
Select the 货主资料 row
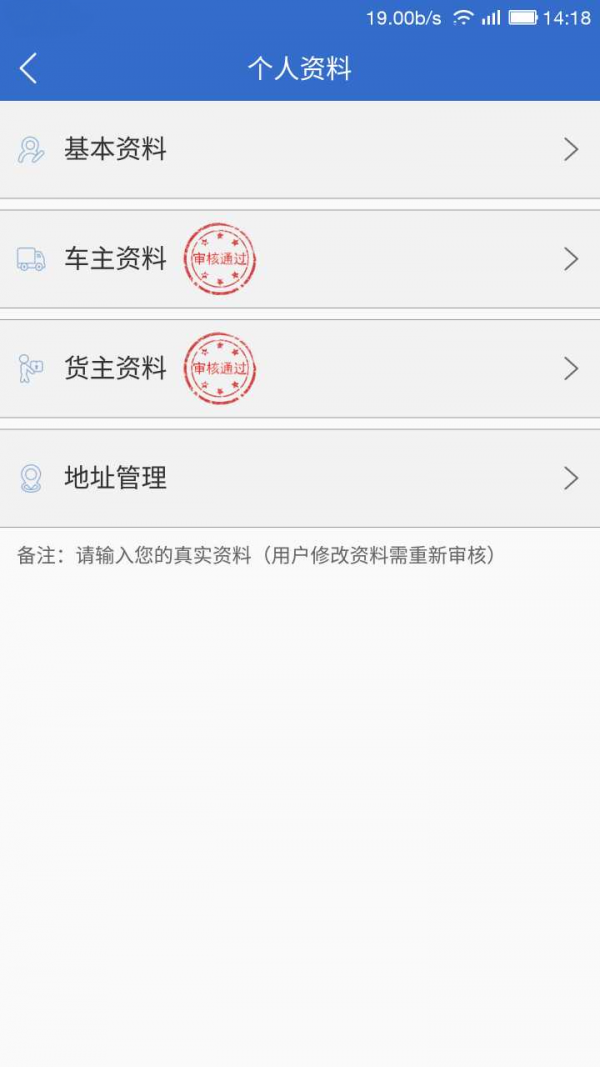[x=300, y=369]
